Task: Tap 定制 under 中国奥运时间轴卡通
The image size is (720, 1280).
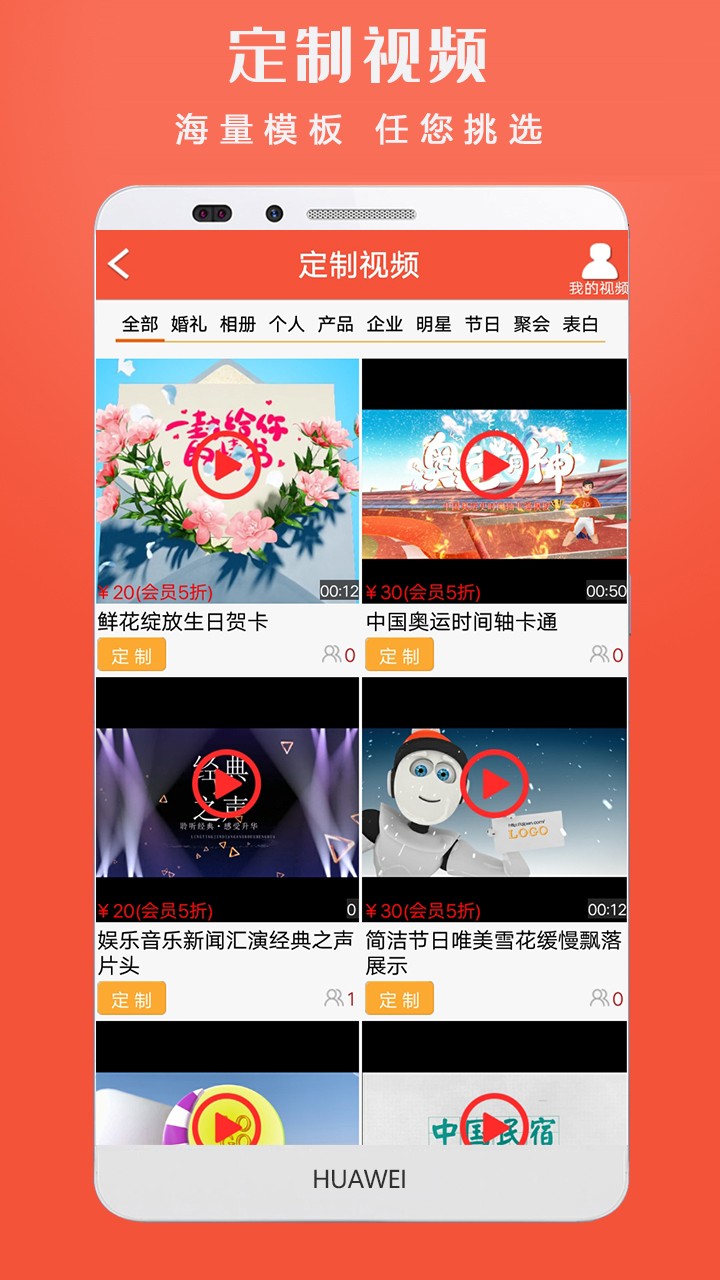Action: 401,655
